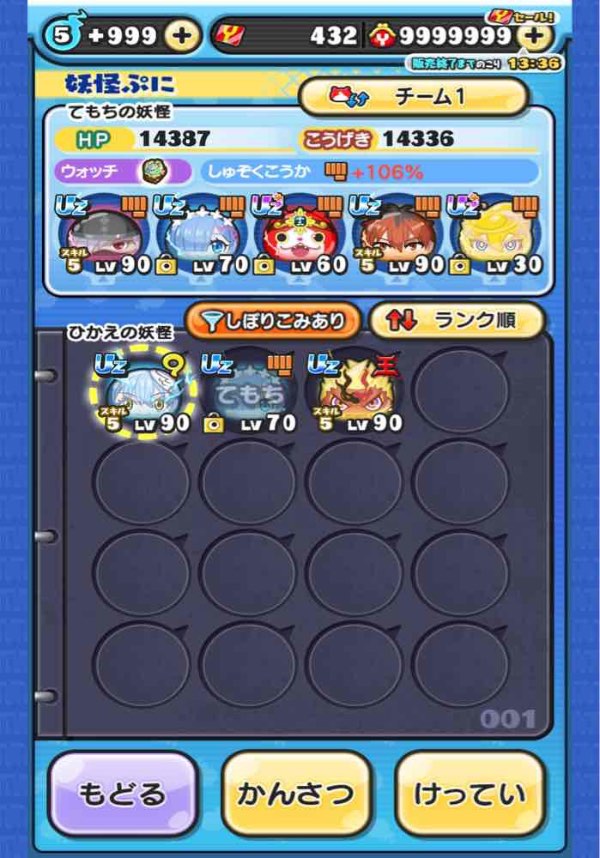
Task: Add more stamina with the plus next to +999
Action: [181, 36]
